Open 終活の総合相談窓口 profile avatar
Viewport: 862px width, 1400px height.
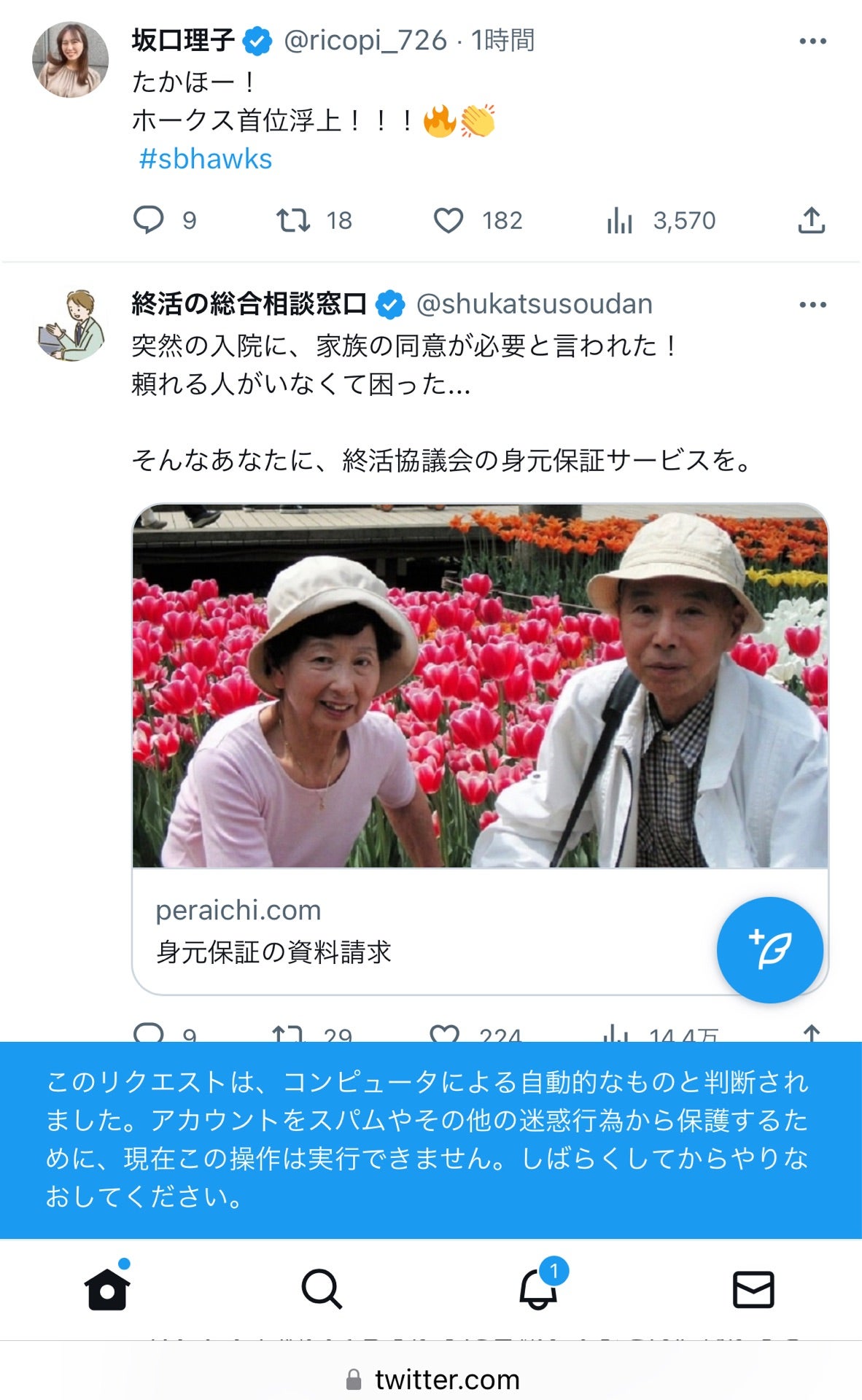[x=71, y=324]
